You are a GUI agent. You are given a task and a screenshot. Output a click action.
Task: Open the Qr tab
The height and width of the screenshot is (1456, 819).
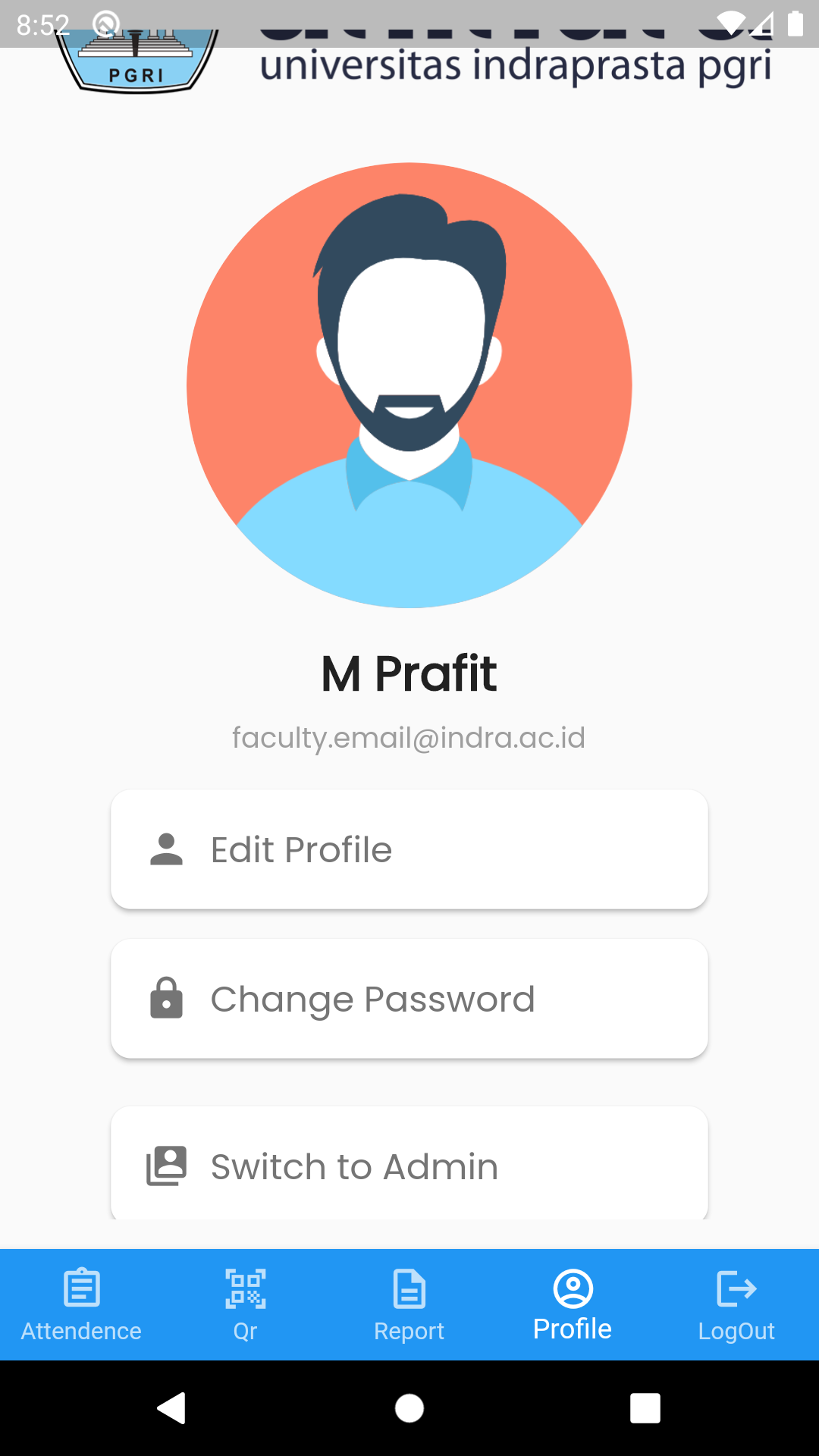coord(245,1304)
